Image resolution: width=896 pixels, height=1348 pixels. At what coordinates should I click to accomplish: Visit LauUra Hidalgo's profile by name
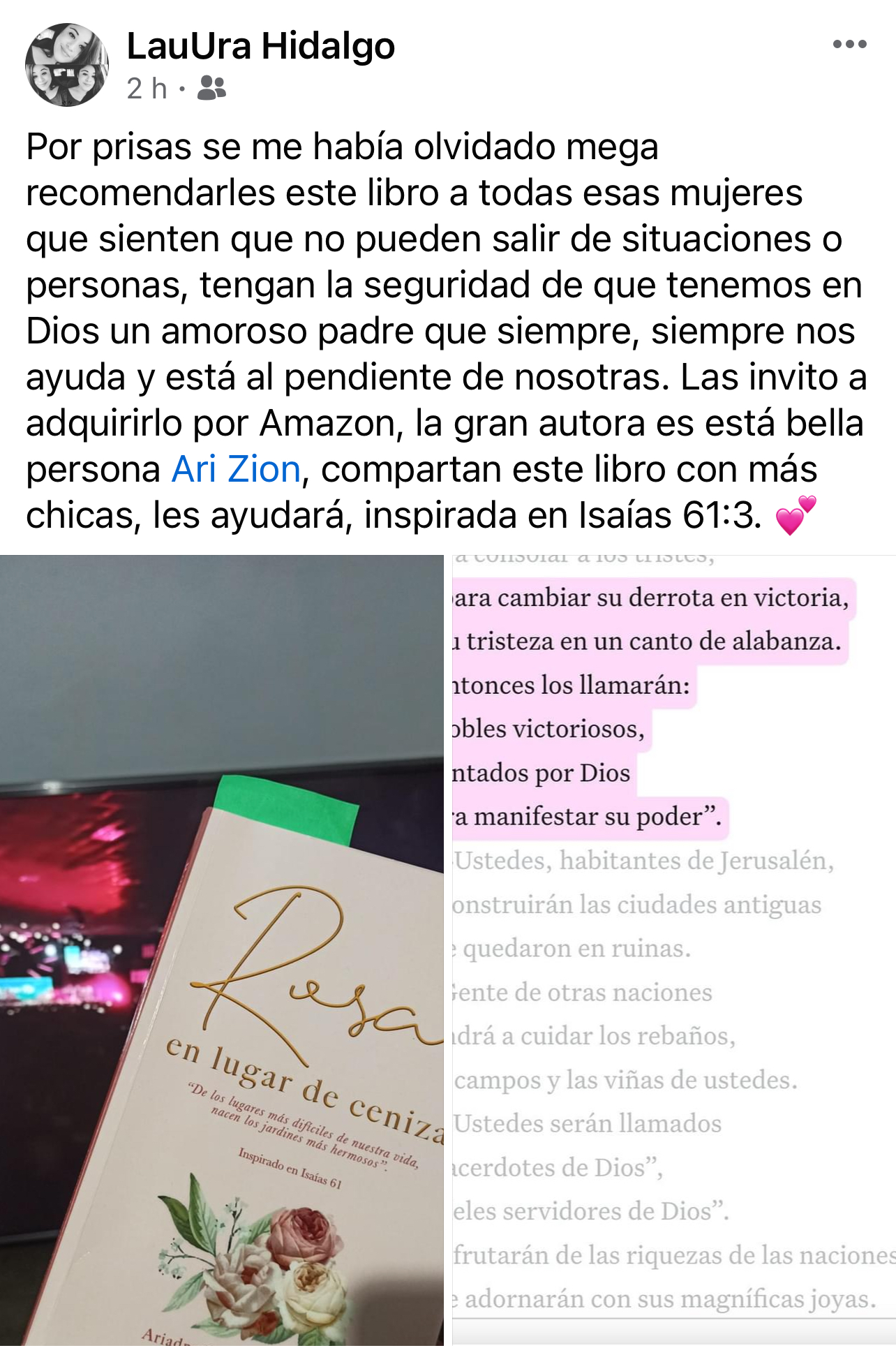tap(260, 46)
